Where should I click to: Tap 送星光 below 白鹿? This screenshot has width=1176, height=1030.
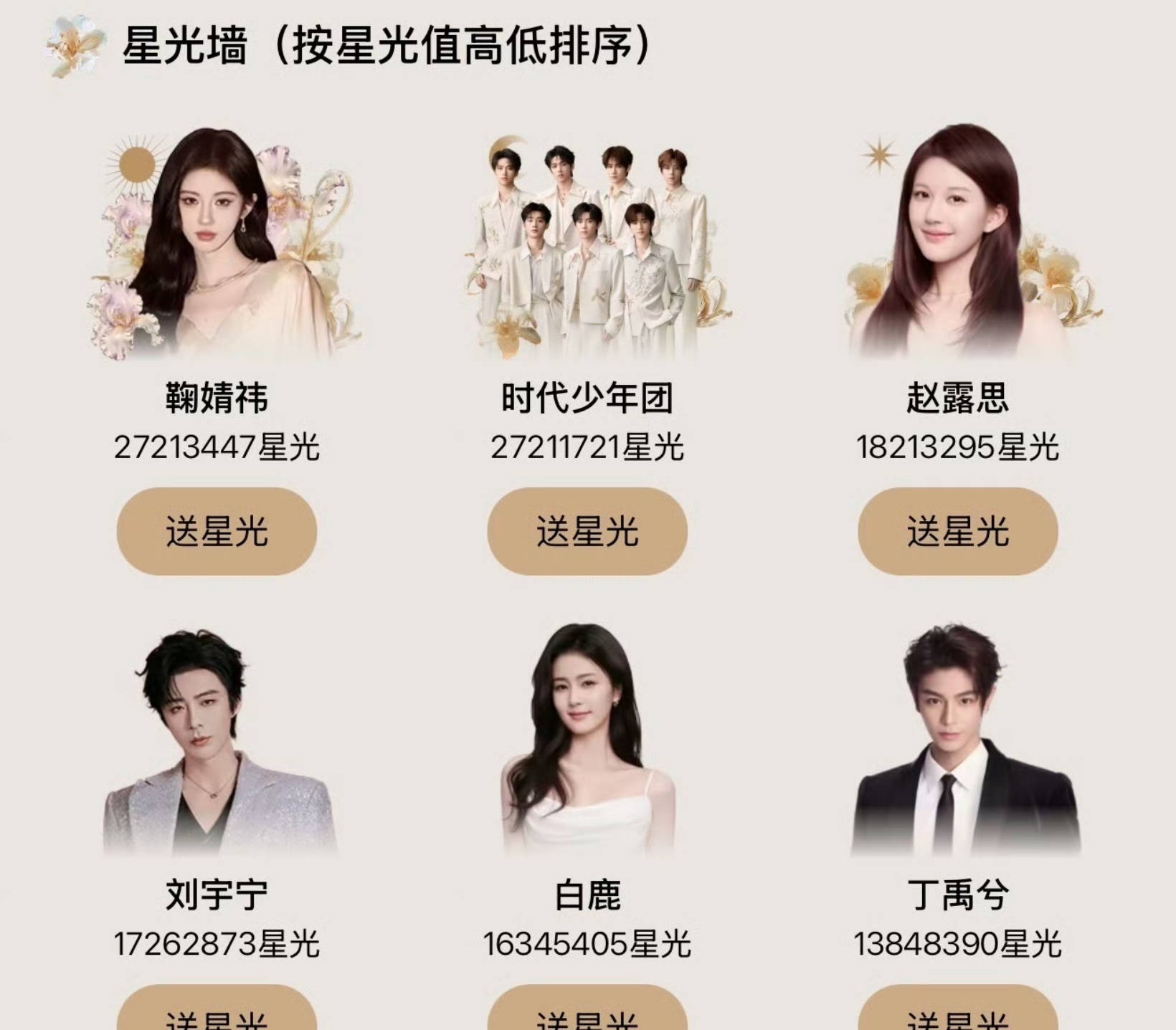coord(587,1012)
